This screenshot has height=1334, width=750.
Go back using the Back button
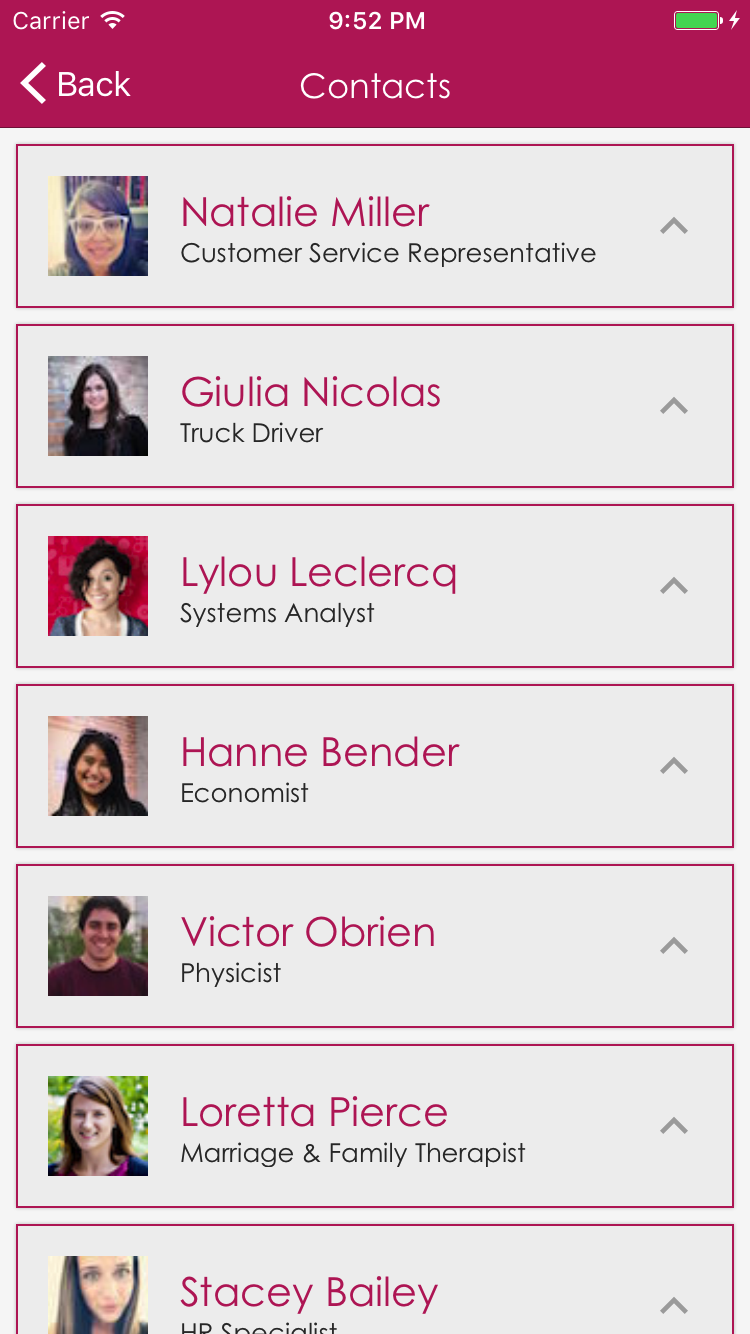click(x=75, y=85)
